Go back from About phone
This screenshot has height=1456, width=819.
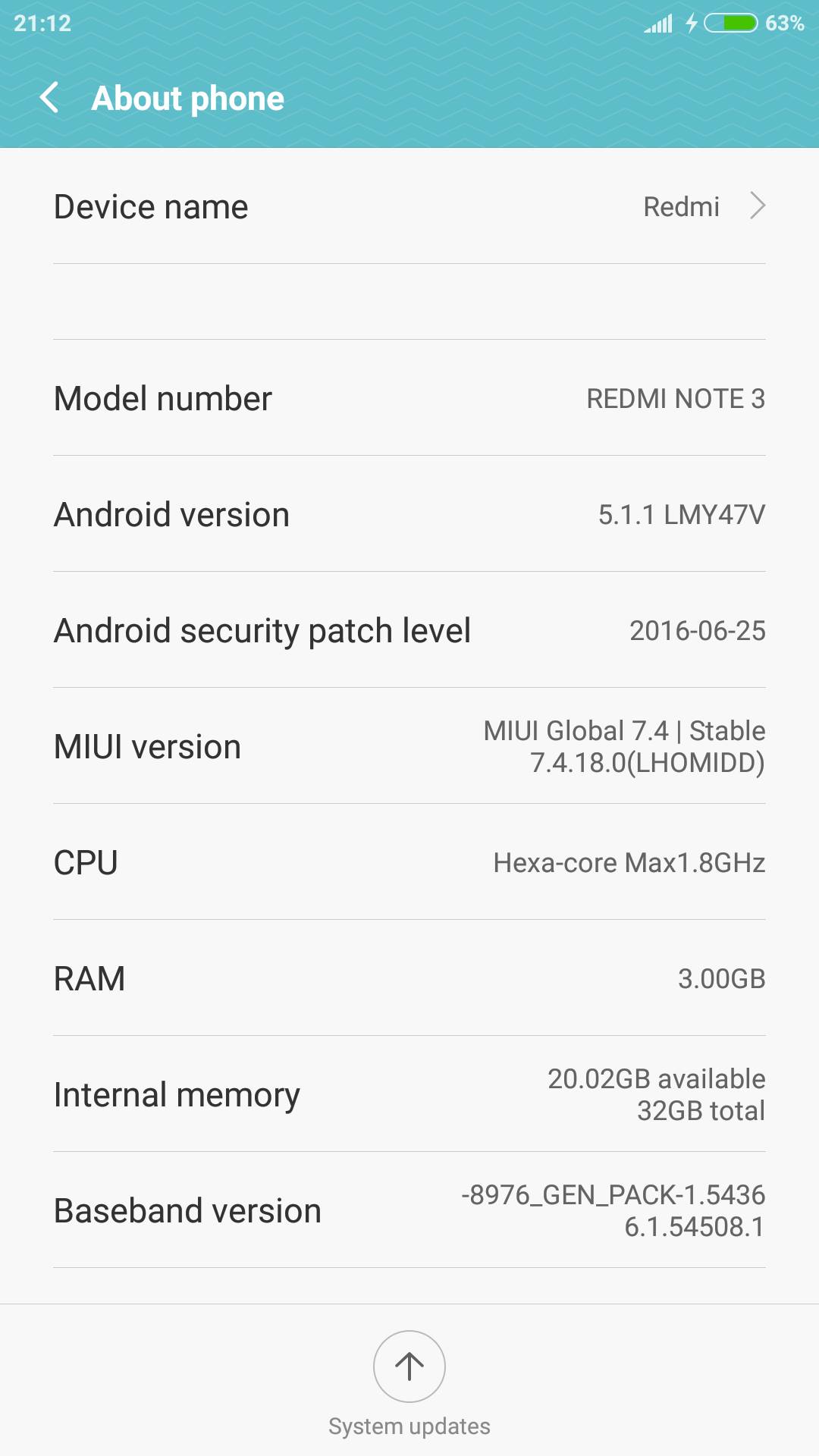(49, 98)
